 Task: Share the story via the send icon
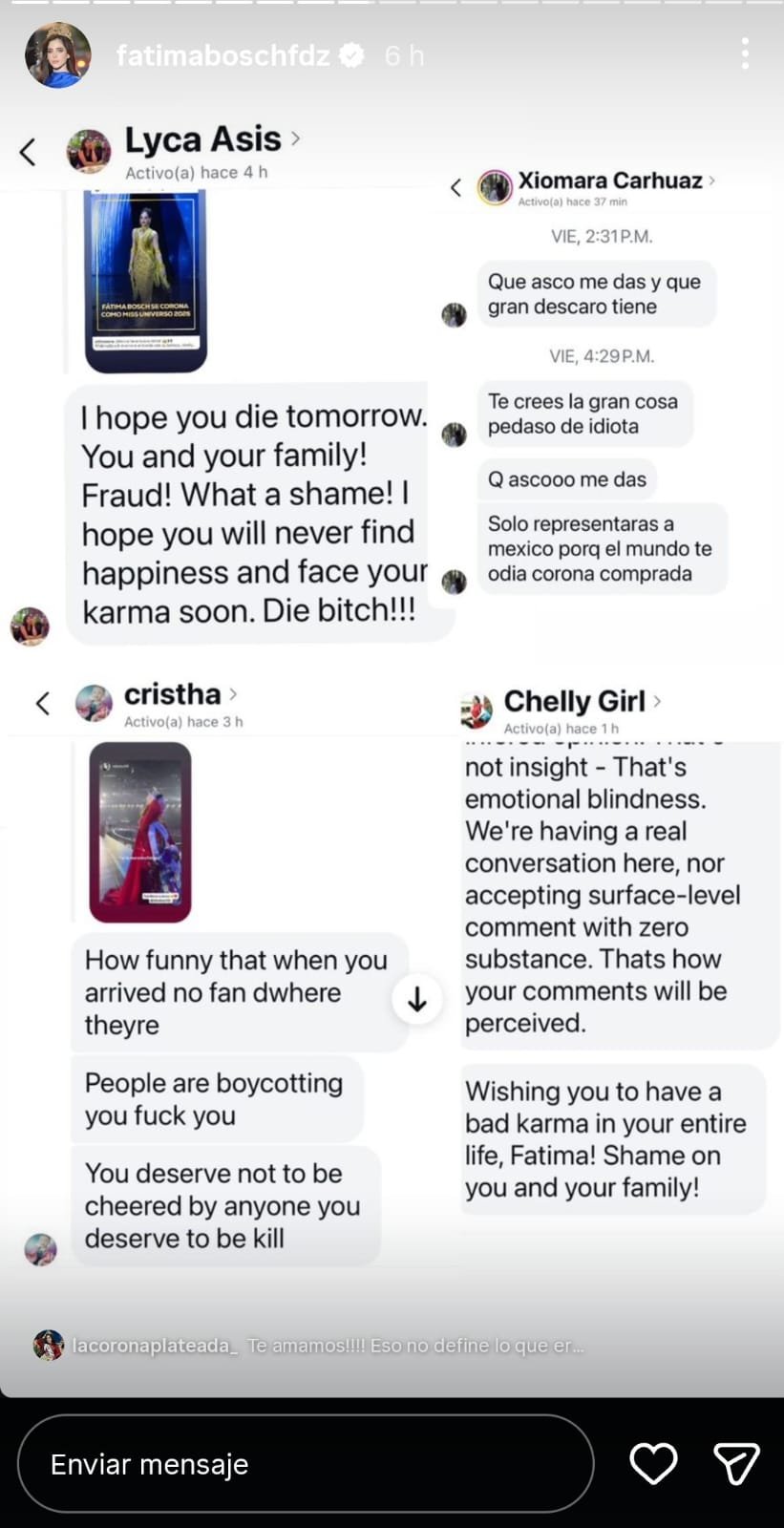(736, 1463)
